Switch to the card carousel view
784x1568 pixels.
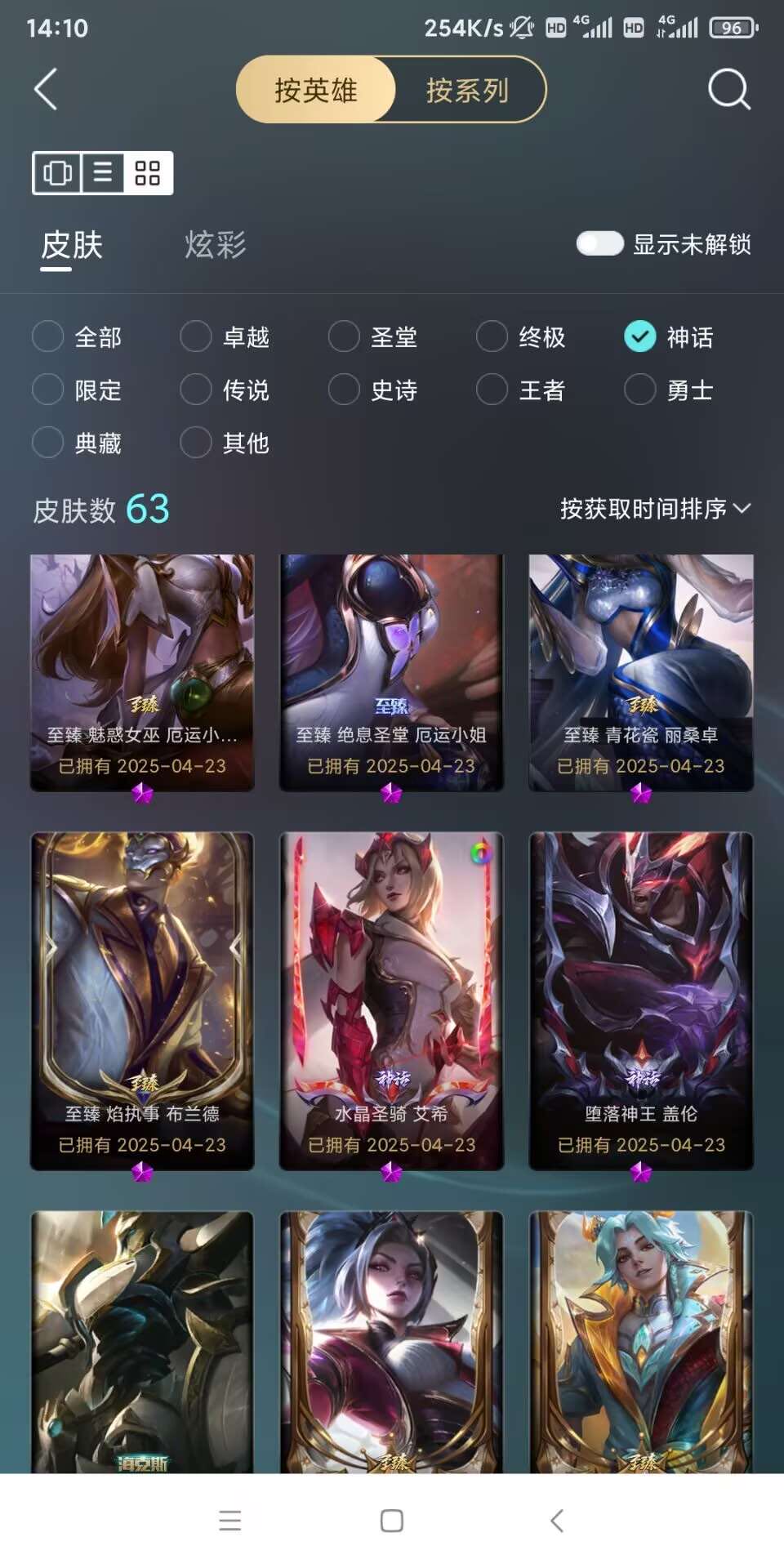coord(57,173)
